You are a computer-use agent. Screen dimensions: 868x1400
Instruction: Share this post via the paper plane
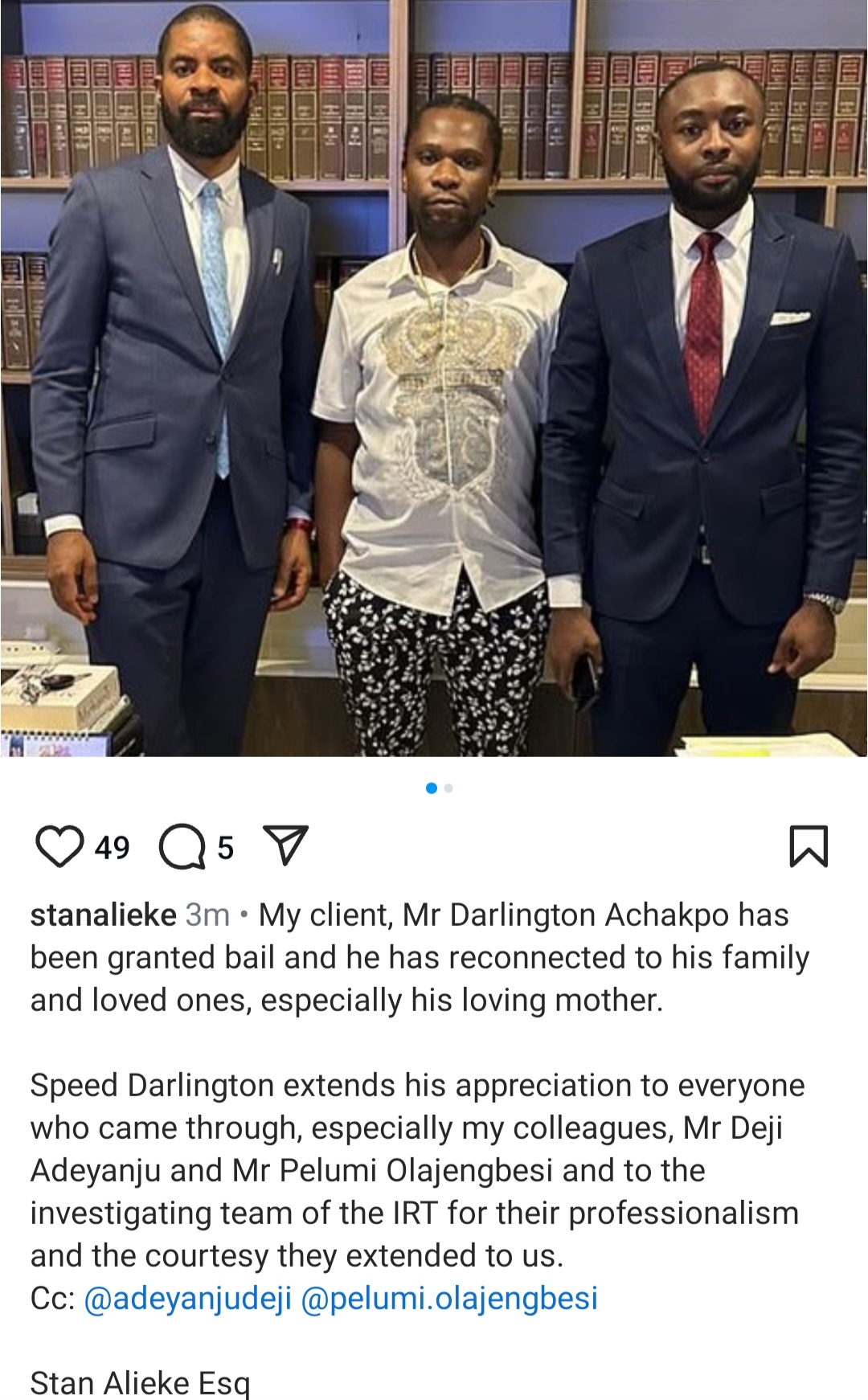click(x=286, y=845)
